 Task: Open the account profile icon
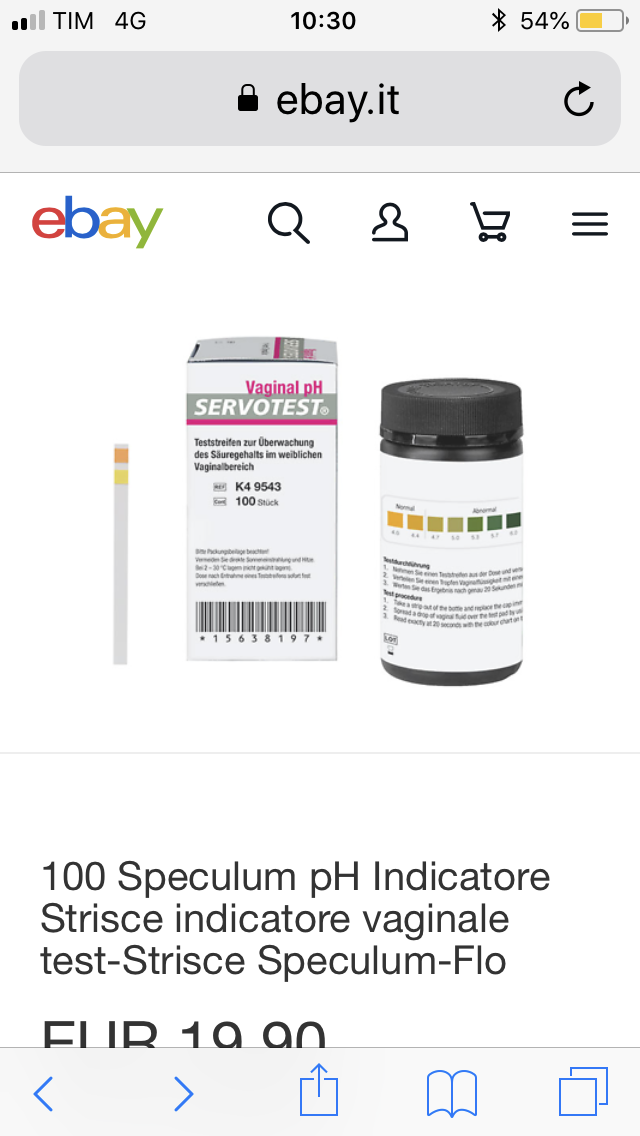click(x=389, y=223)
